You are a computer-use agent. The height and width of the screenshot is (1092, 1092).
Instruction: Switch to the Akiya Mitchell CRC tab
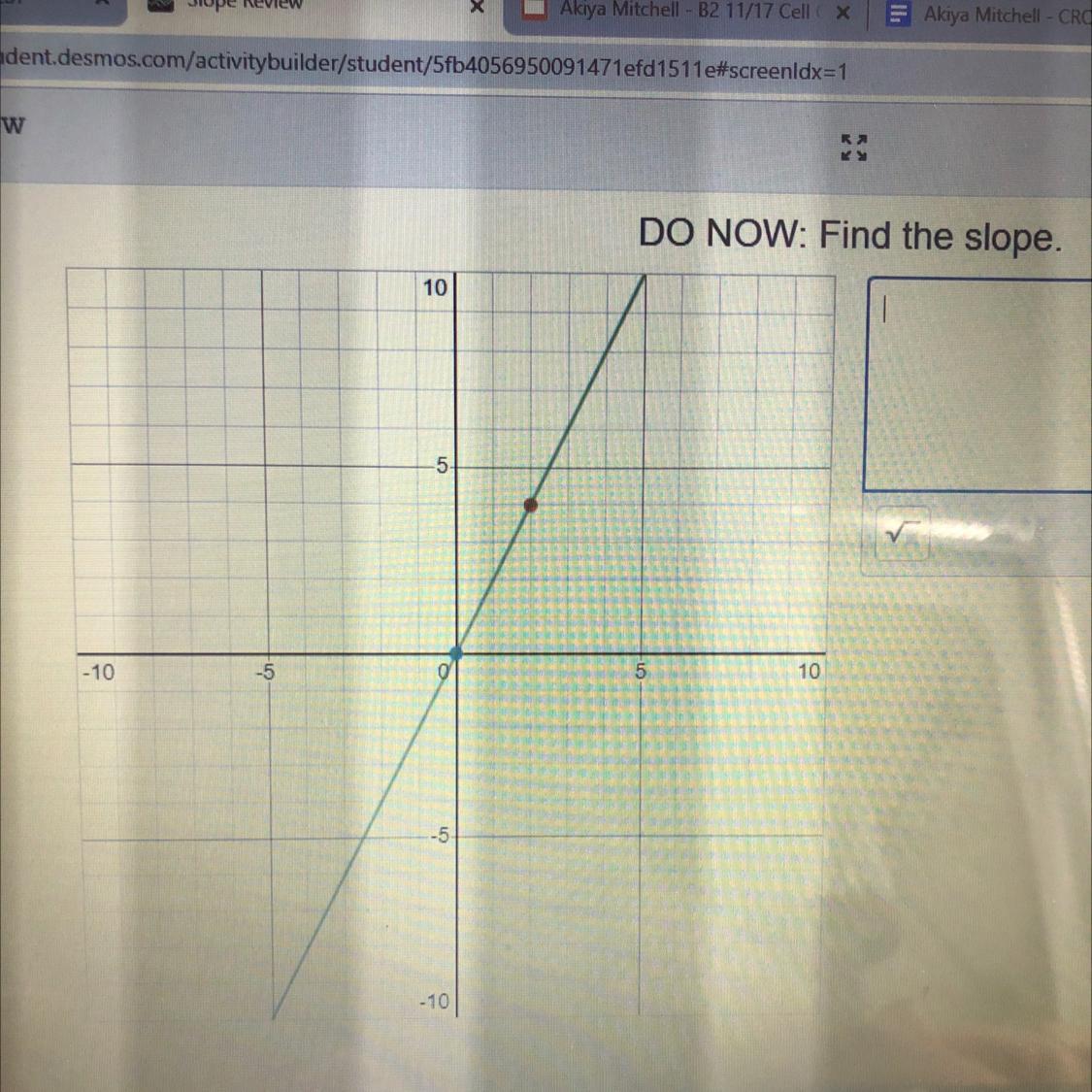click(x=1000, y=15)
